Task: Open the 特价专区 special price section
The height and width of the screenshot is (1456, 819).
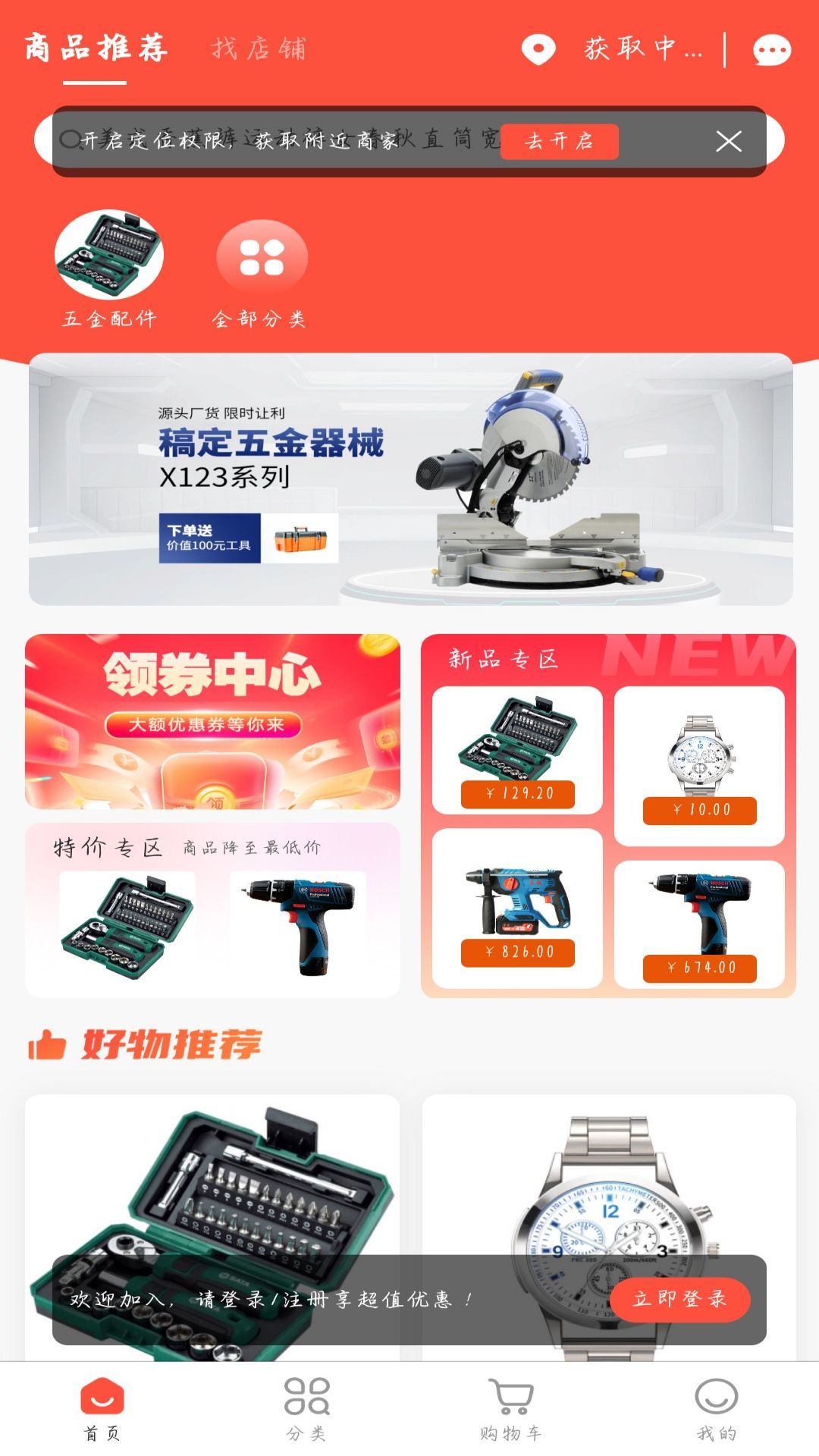Action: (212, 910)
